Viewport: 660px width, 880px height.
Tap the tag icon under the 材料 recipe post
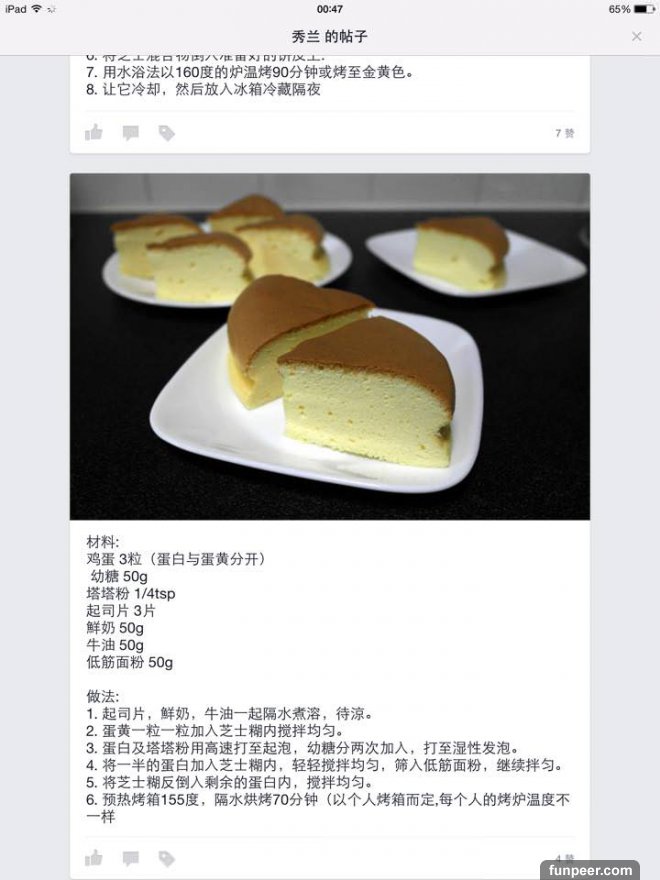(166, 858)
